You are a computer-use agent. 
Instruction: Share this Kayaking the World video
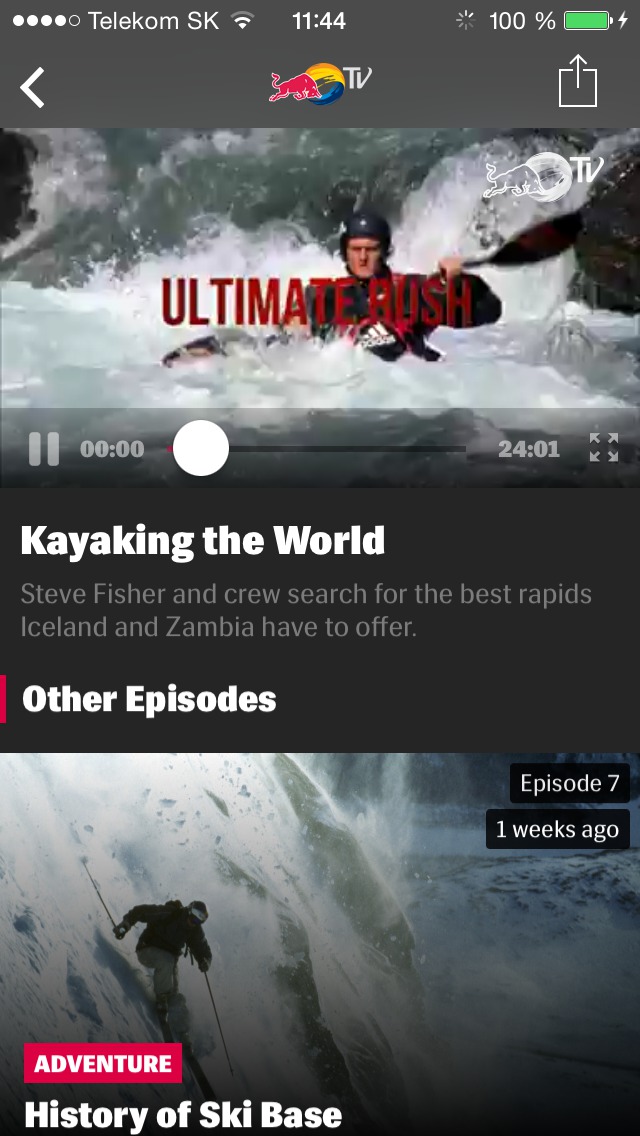[x=577, y=82]
